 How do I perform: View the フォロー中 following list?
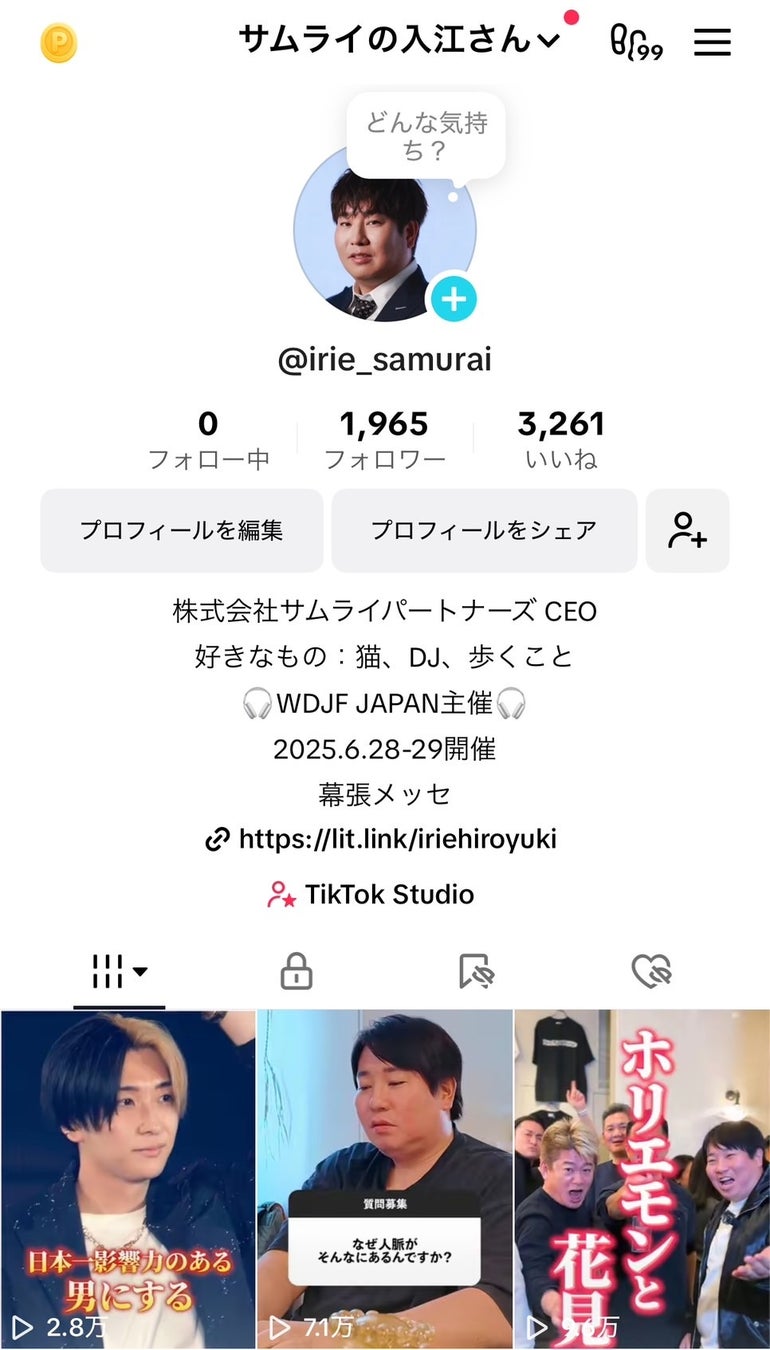tap(208, 439)
